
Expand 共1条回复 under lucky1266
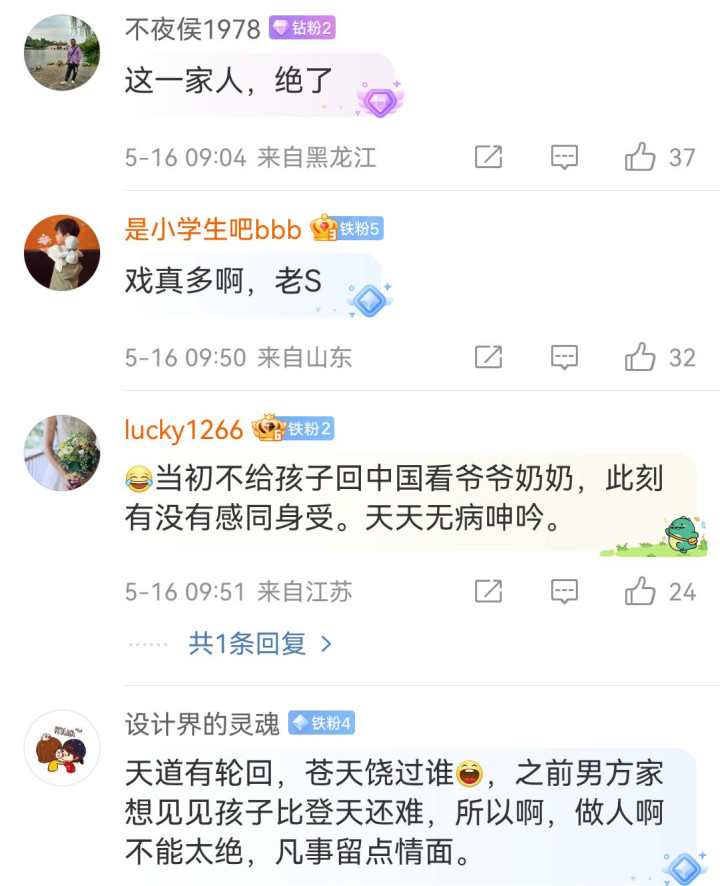[260, 644]
